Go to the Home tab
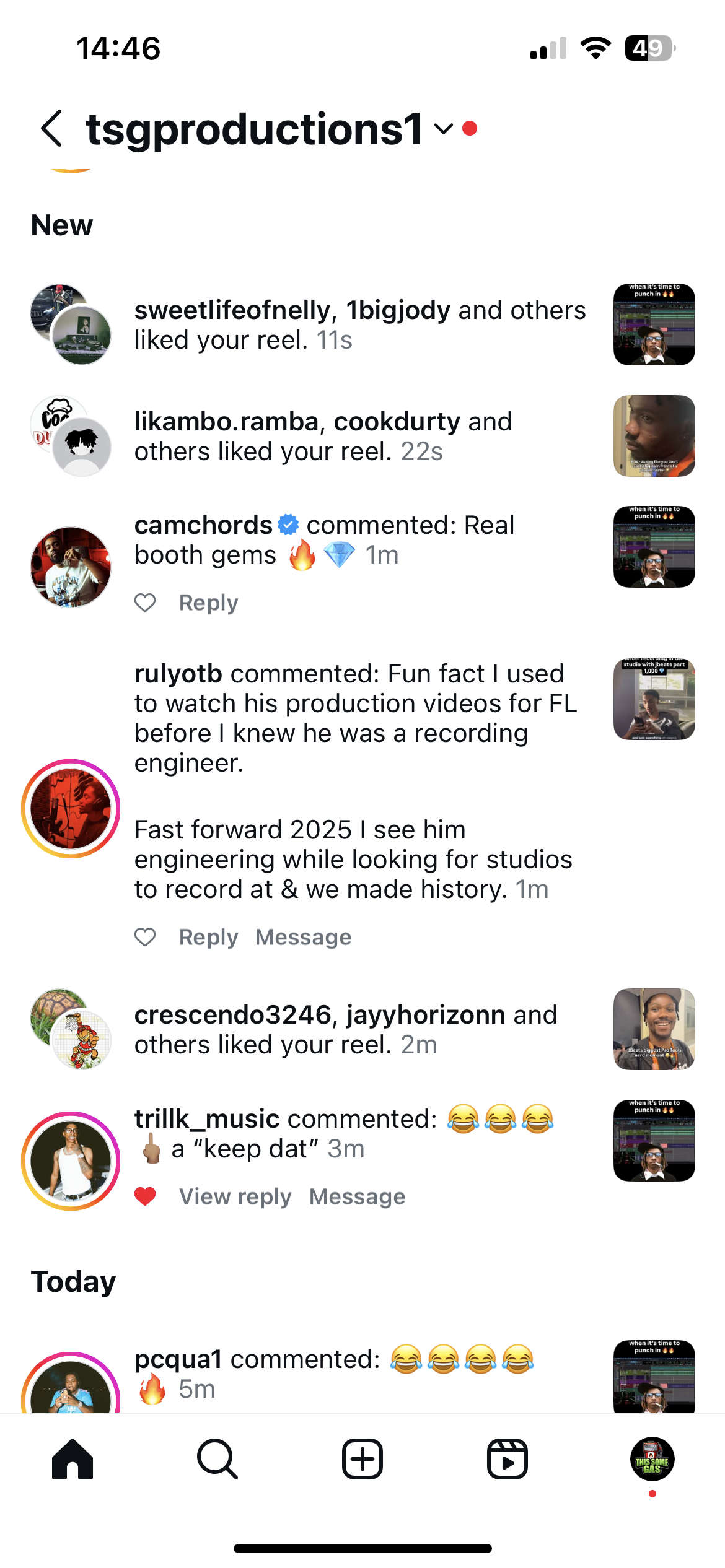725x1568 pixels. pos(72,1459)
